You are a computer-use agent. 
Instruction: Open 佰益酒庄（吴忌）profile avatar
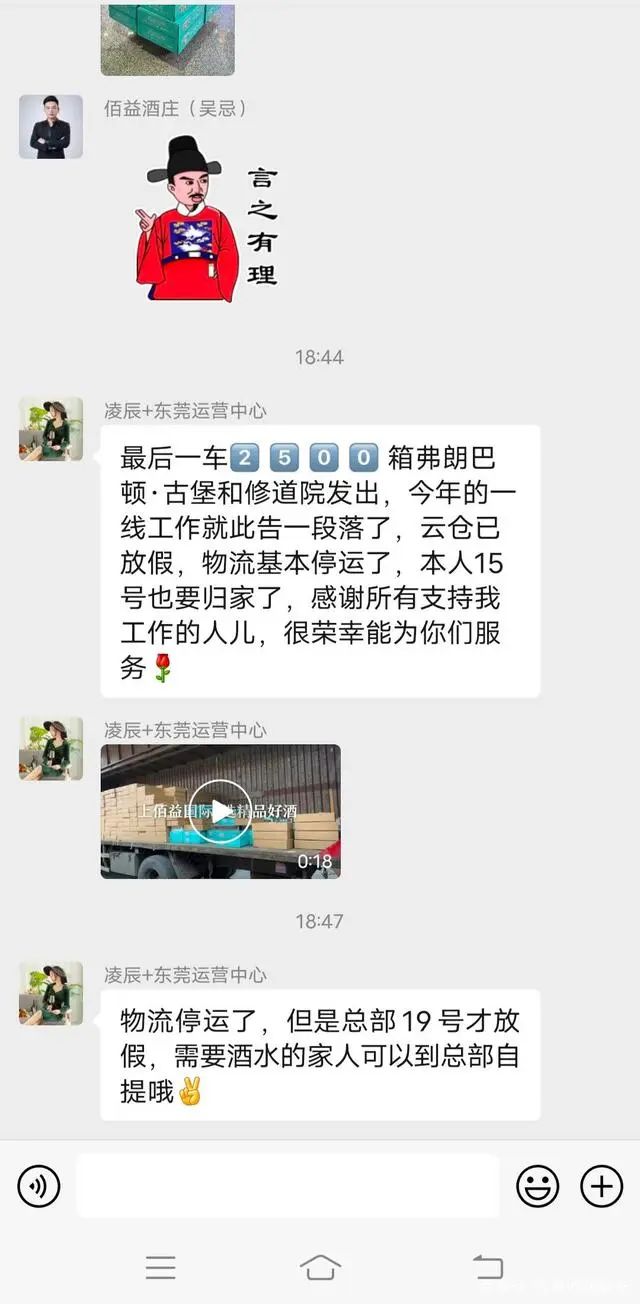click(50, 127)
